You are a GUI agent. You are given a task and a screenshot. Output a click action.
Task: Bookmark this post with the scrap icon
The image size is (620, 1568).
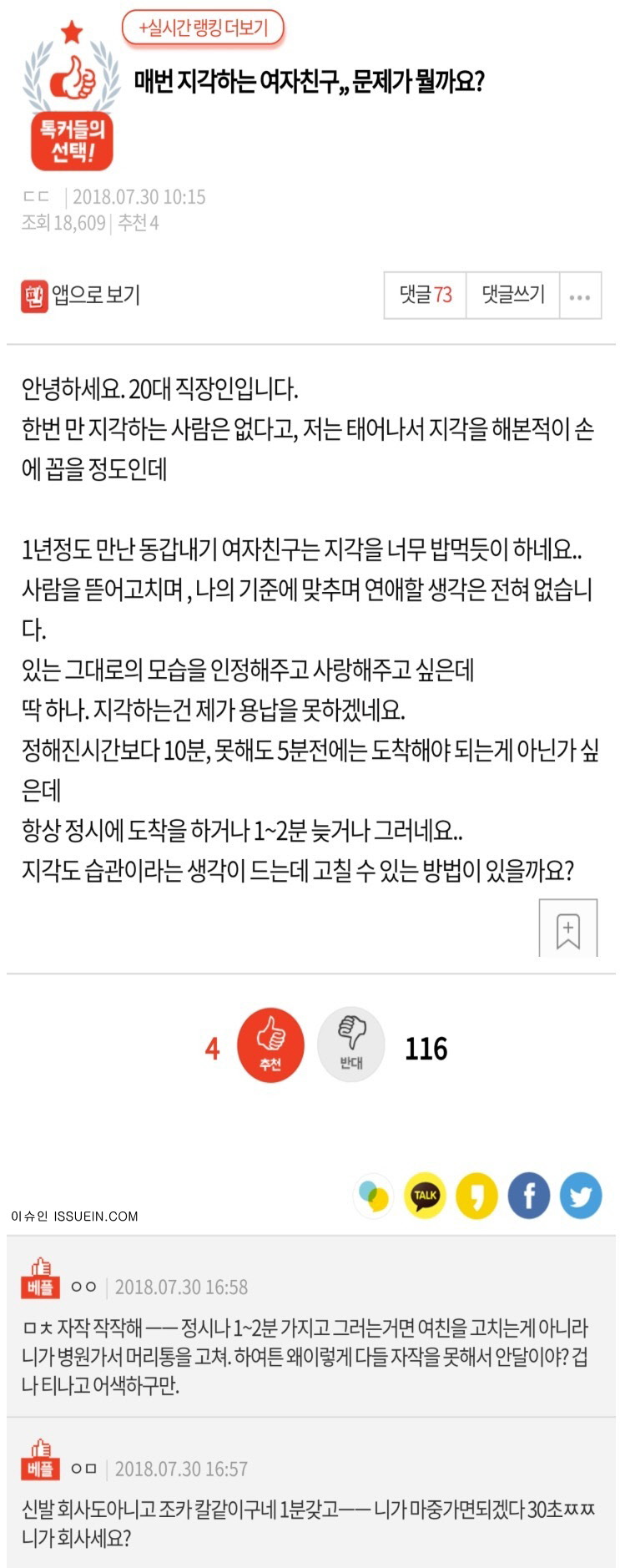568,929
